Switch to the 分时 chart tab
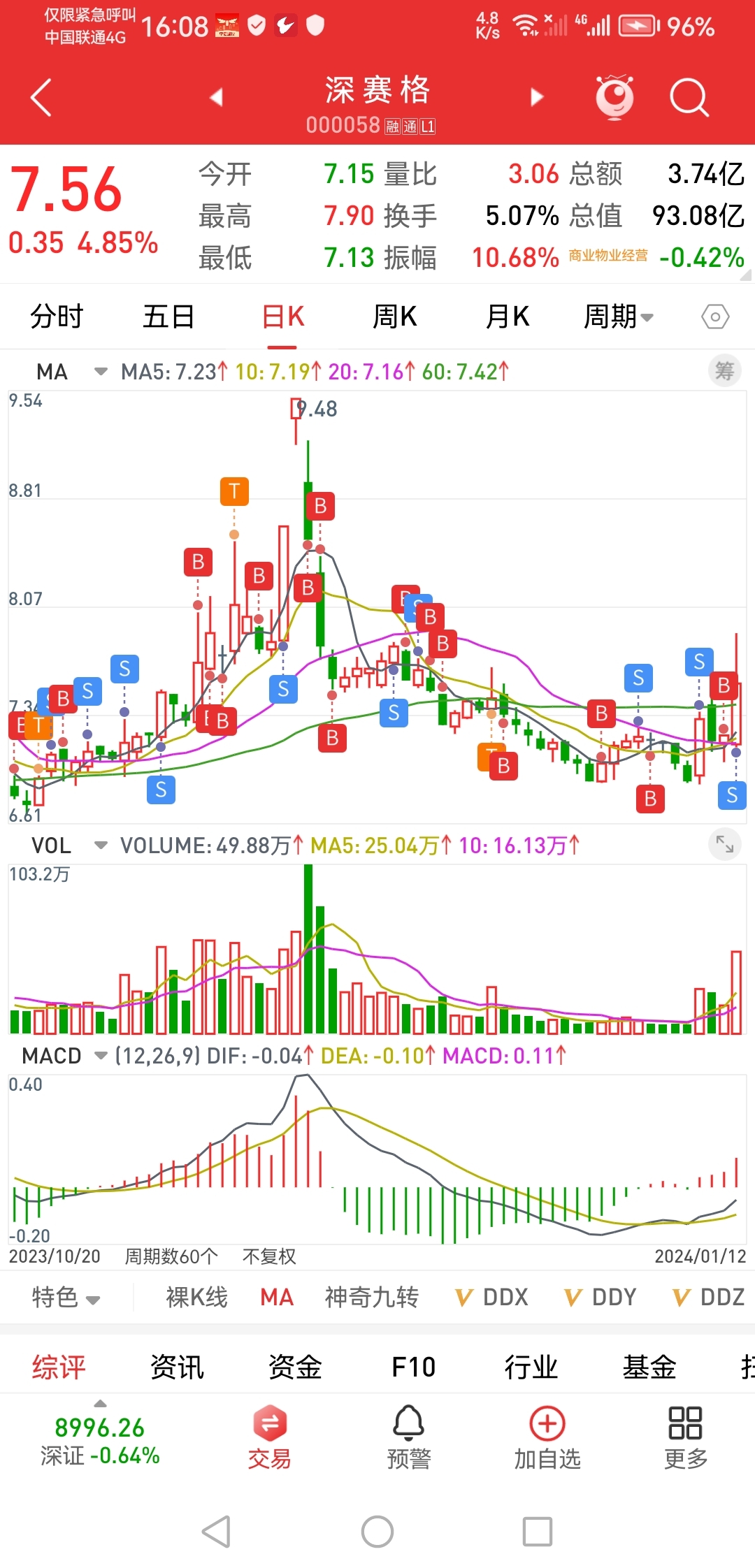 click(57, 317)
